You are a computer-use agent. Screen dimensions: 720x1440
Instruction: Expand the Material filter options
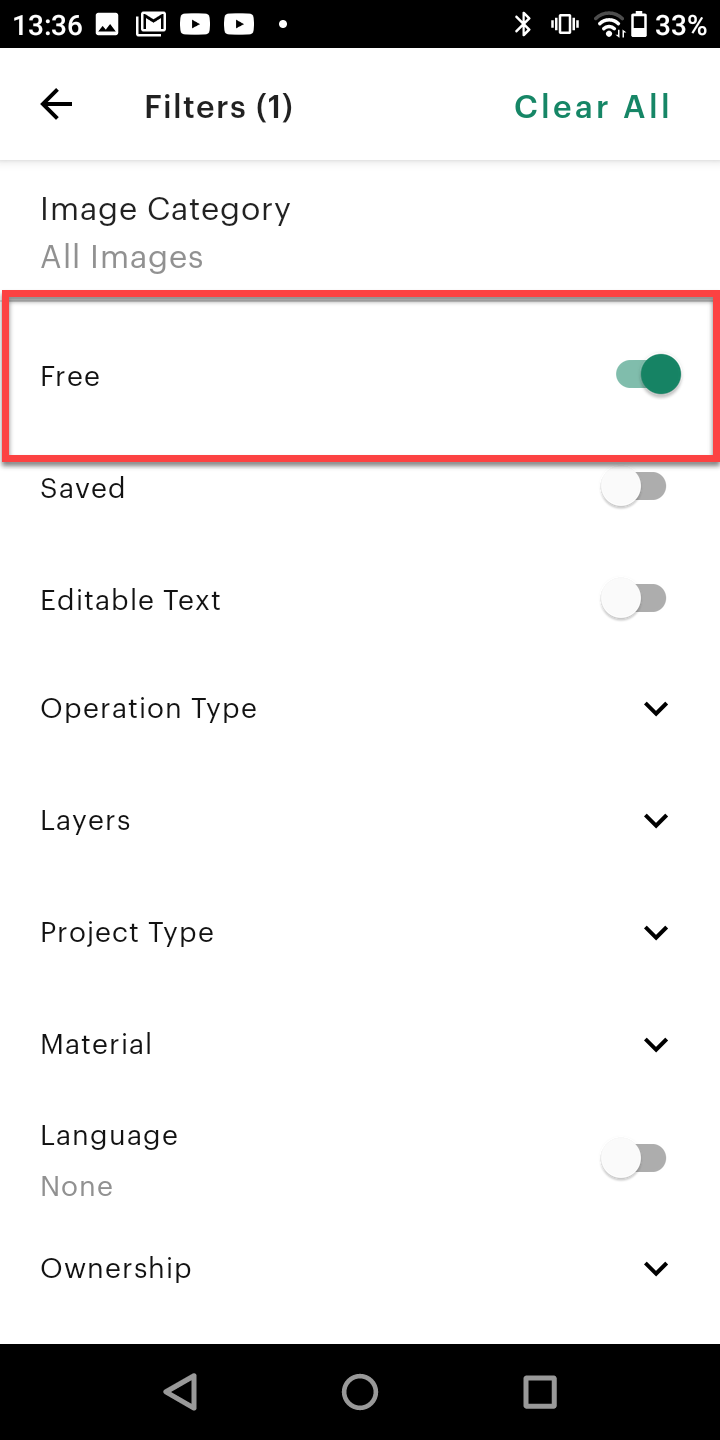point(657,1044)
